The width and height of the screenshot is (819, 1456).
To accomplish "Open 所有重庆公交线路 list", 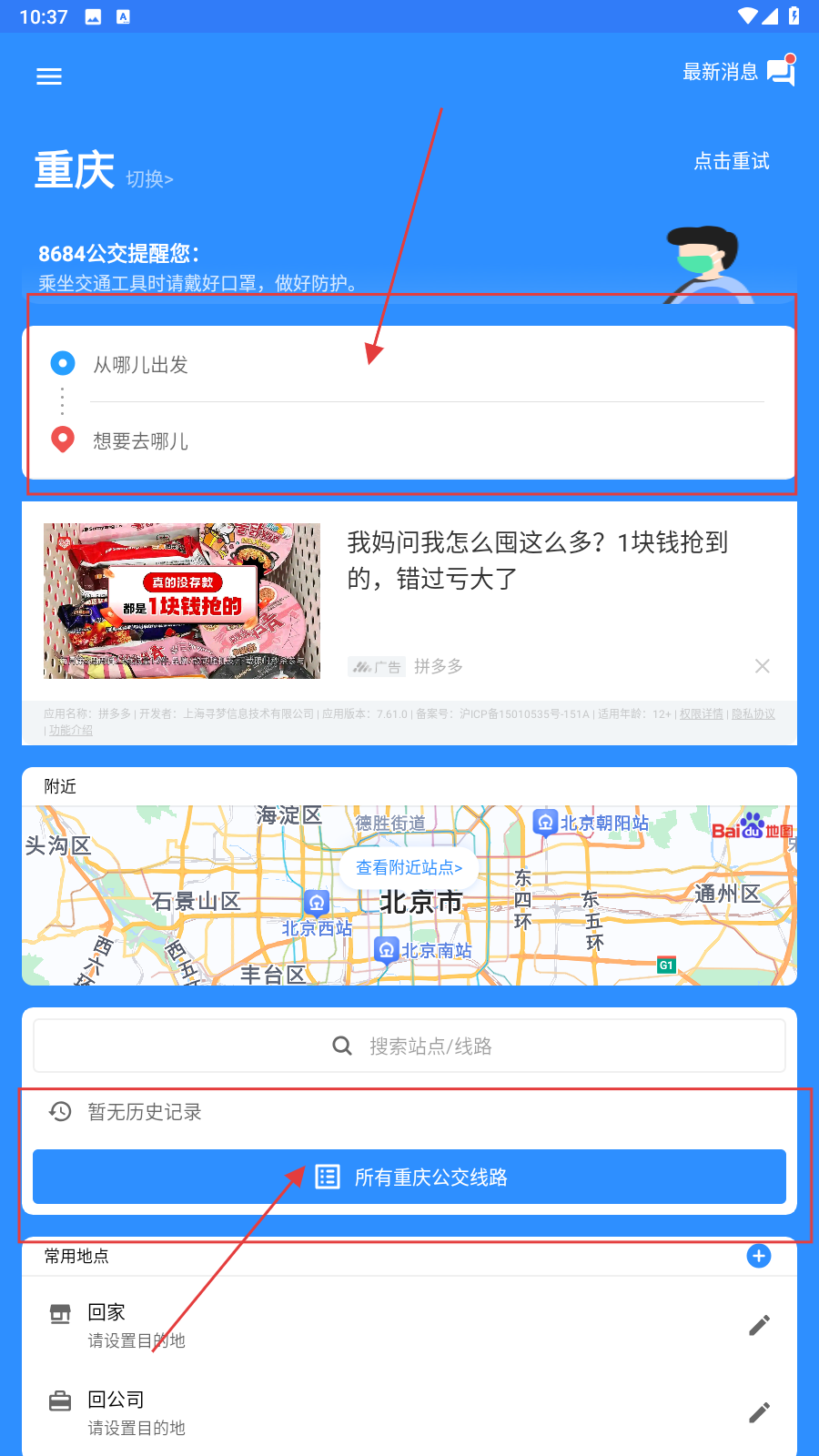I will (x=409, y=1177).
